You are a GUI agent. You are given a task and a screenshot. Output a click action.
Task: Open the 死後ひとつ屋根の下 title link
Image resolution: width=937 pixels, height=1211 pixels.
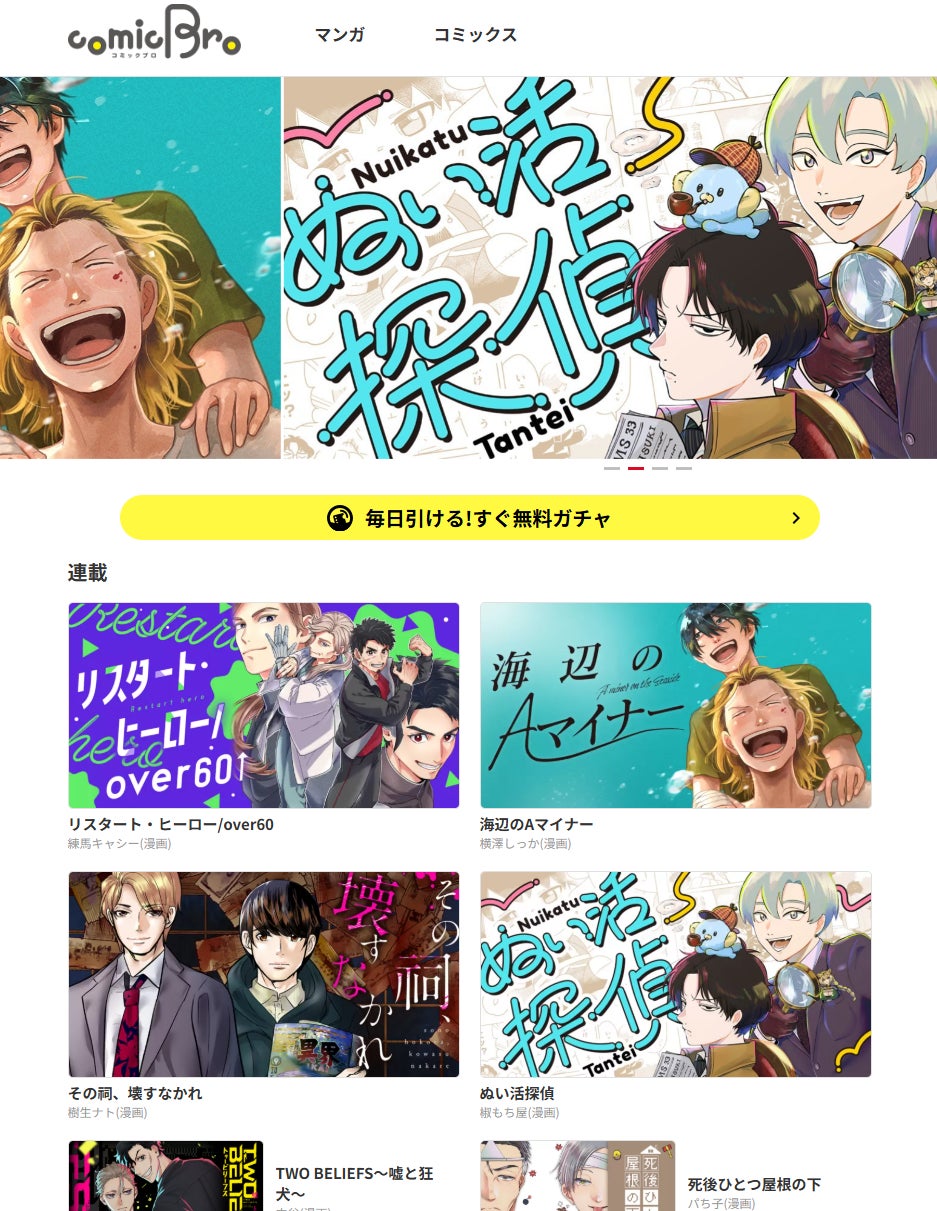coord(752,1184)
